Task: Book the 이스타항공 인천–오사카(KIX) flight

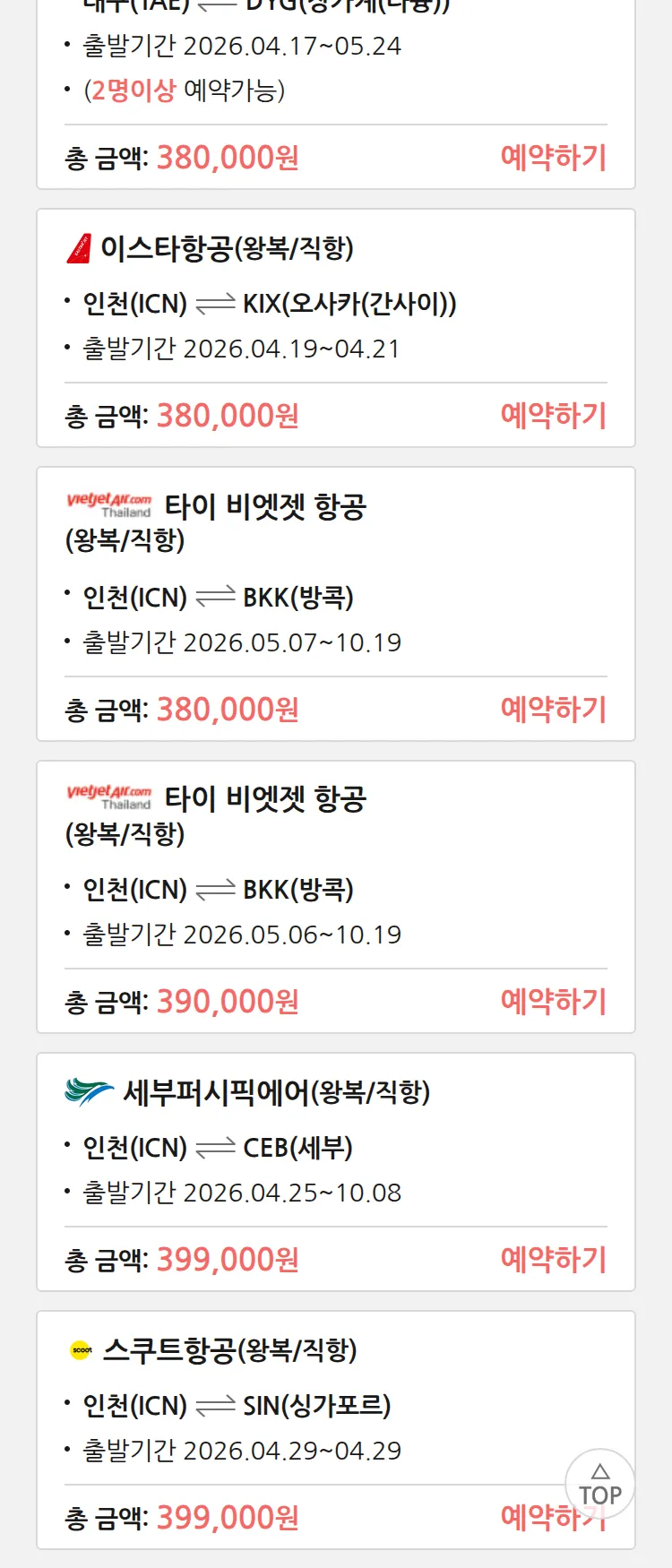Action: 553,416
